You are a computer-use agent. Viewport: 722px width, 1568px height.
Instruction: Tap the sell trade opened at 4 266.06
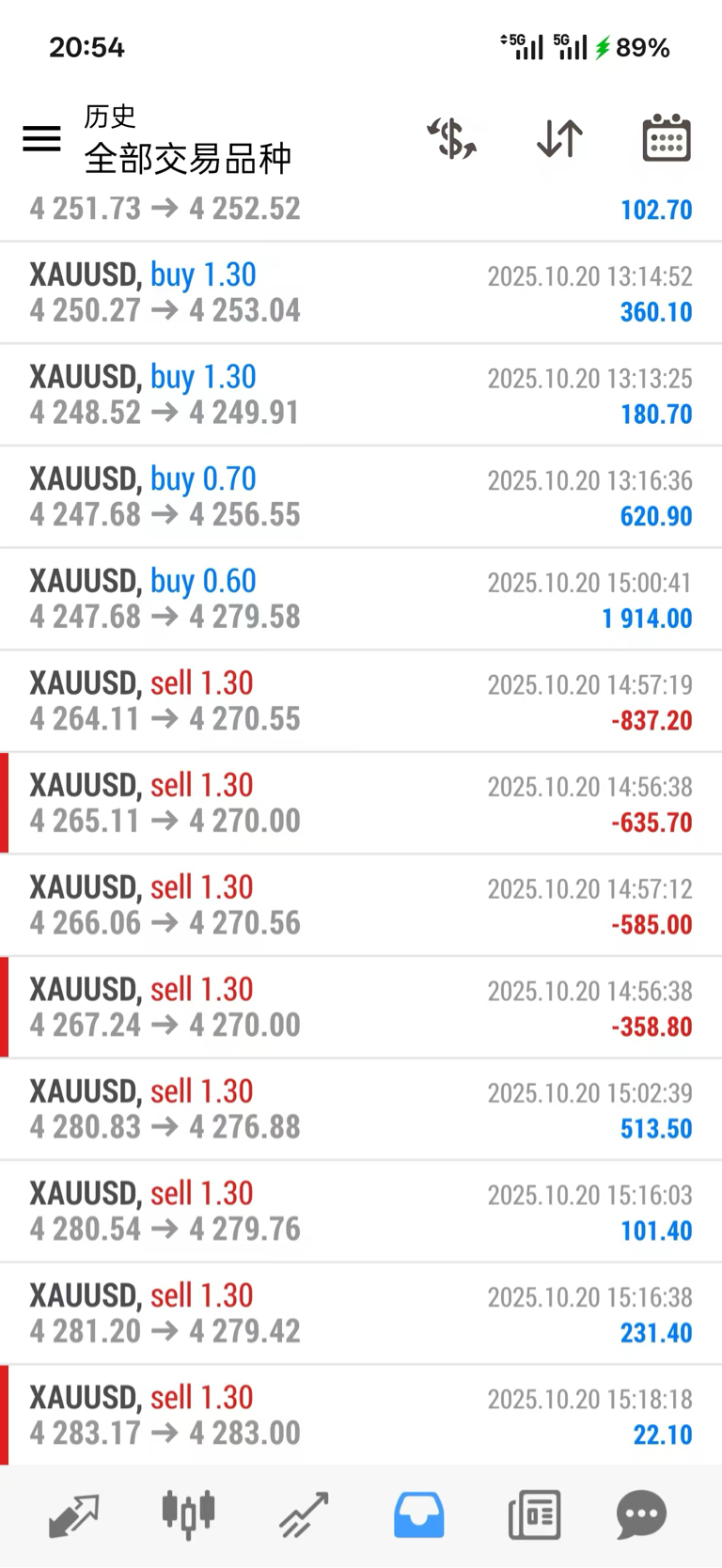click(x=361, y=905)
